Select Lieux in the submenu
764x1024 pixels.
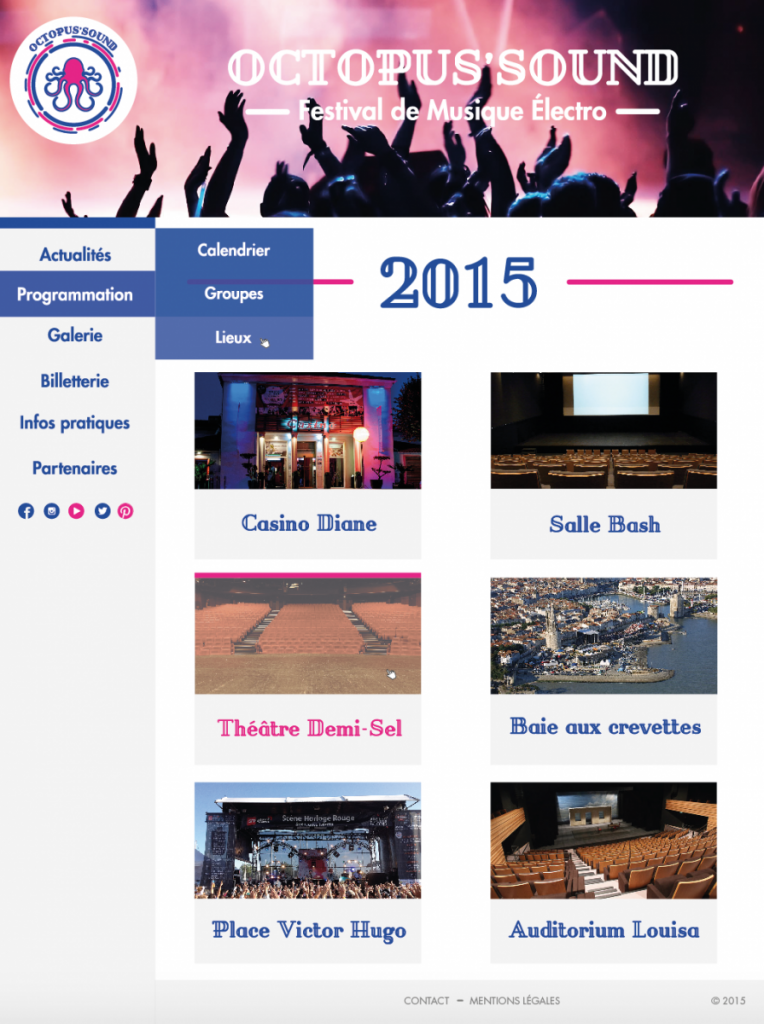[234, 338]
